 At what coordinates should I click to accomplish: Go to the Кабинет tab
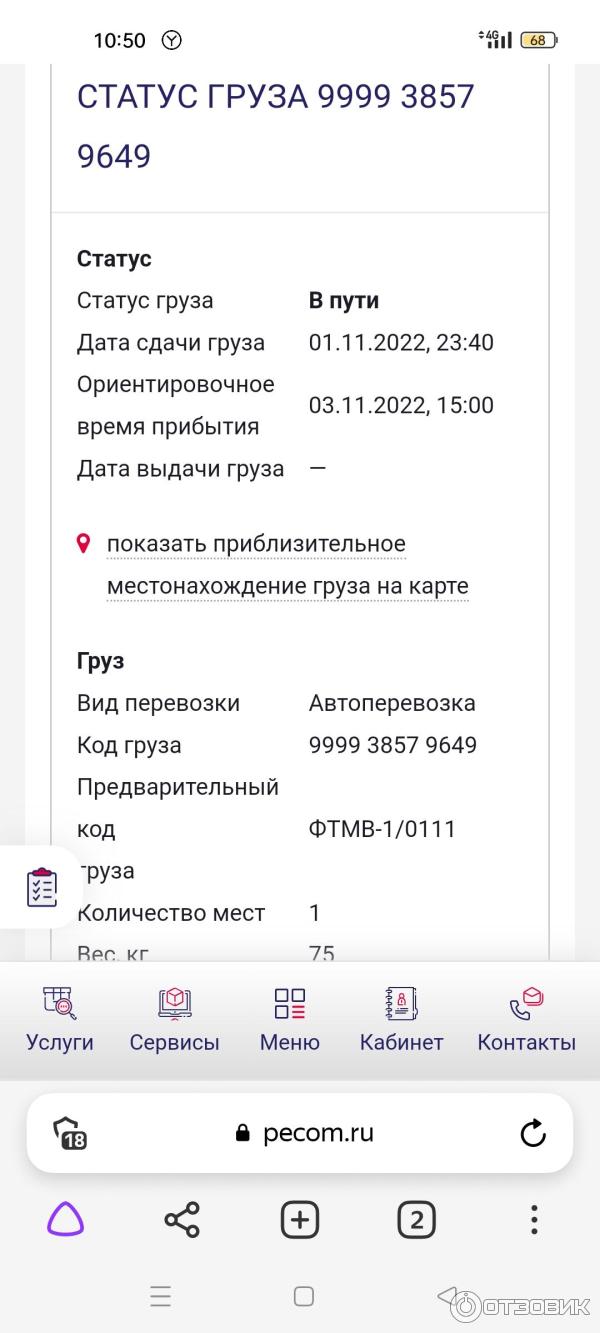click(401, 1018)
